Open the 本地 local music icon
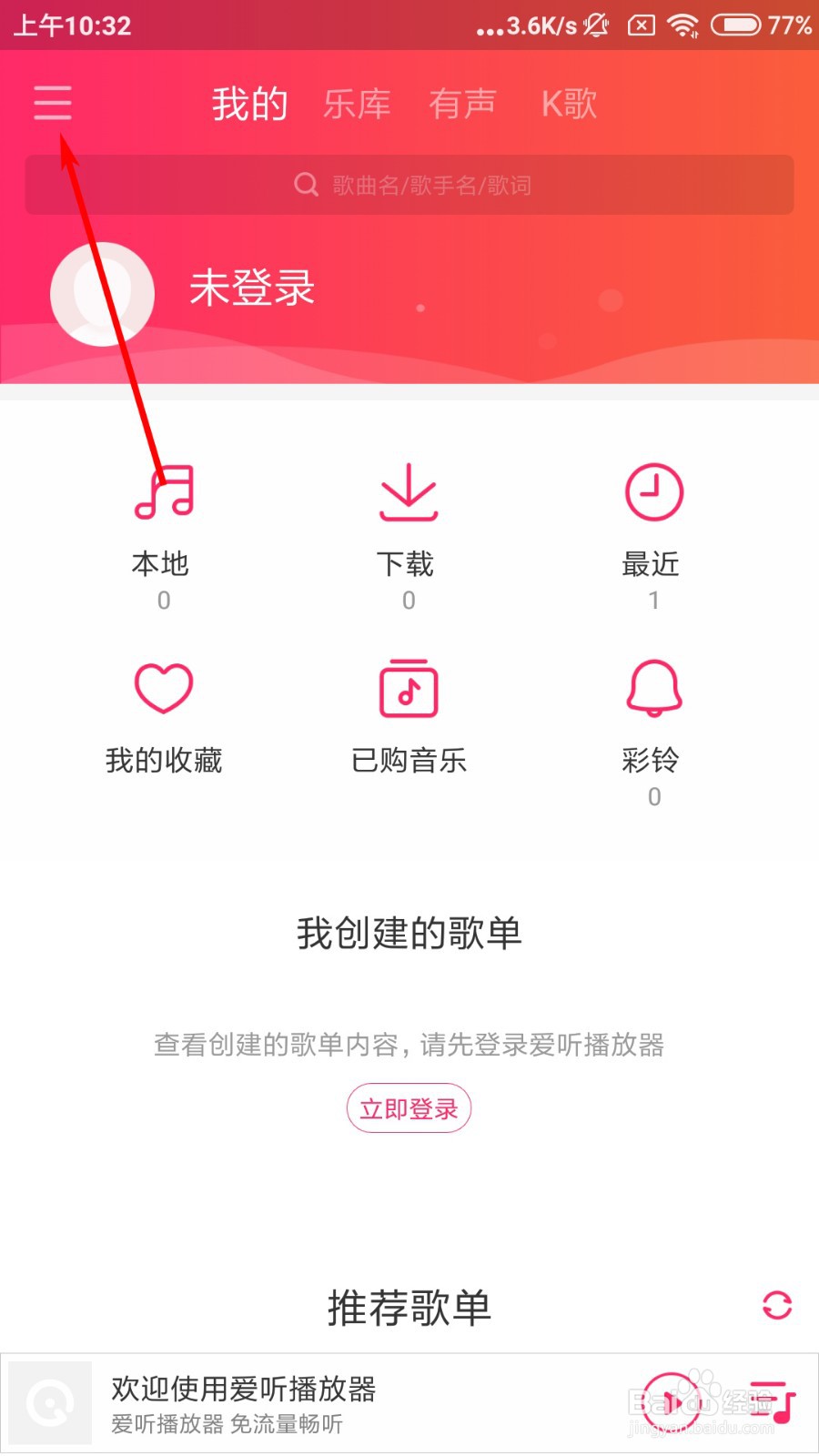The height and width of the screenshot is (1456, 819). [164, 491]
